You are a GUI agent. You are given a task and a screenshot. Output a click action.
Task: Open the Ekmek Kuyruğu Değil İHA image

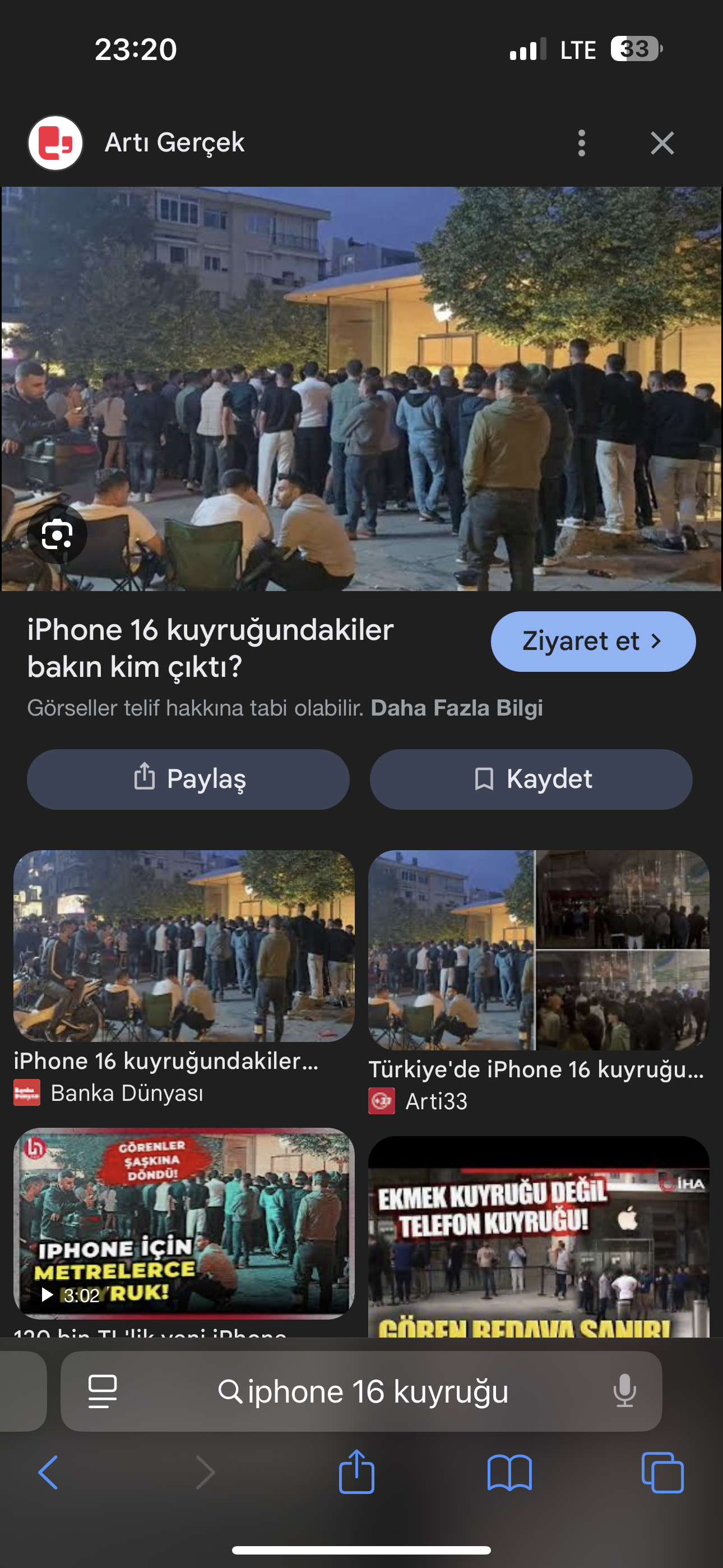(x=539, y=1242)
